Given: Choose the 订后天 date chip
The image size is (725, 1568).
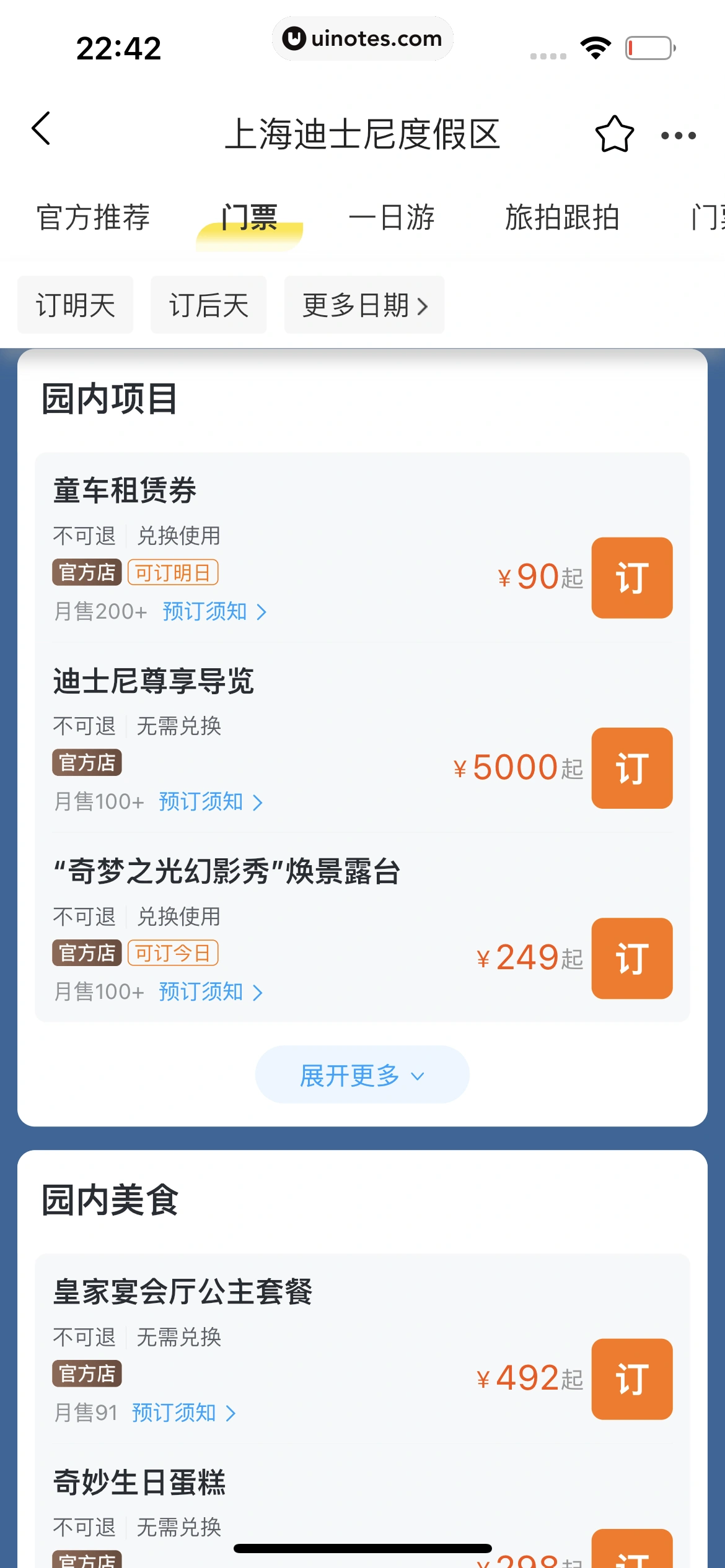Looking at the screenshot, I should [209, 305].
